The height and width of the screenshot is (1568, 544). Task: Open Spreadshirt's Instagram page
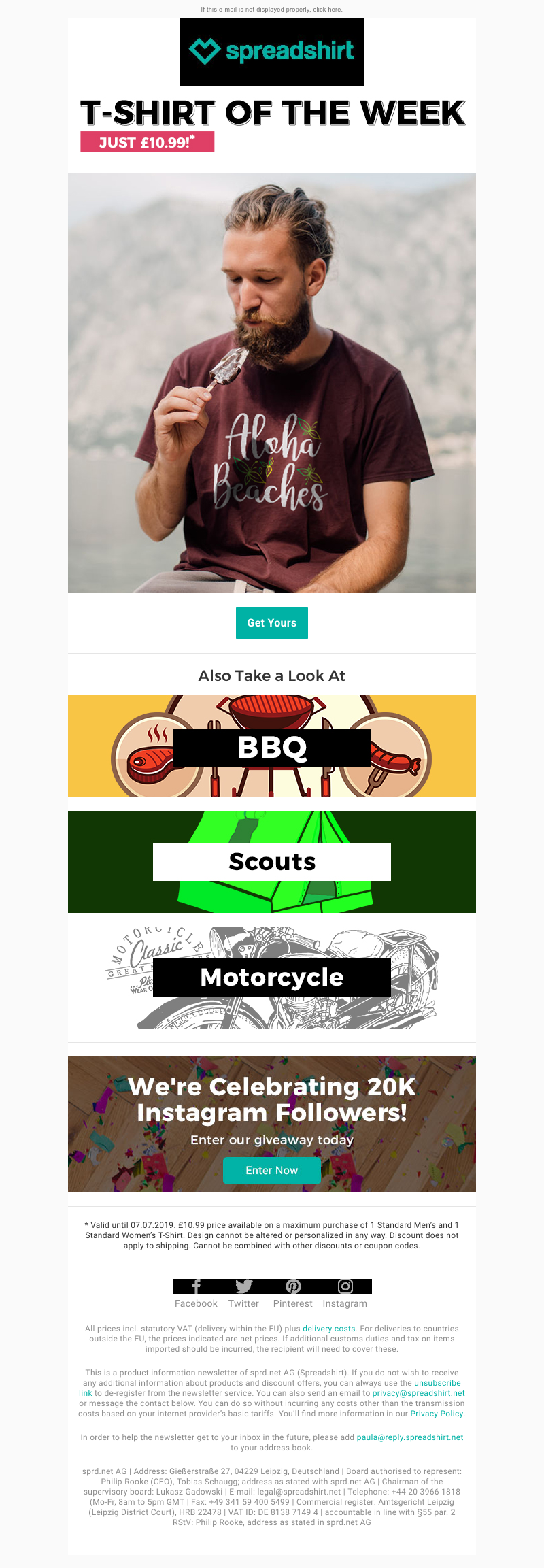click(x=345, y=1286)
